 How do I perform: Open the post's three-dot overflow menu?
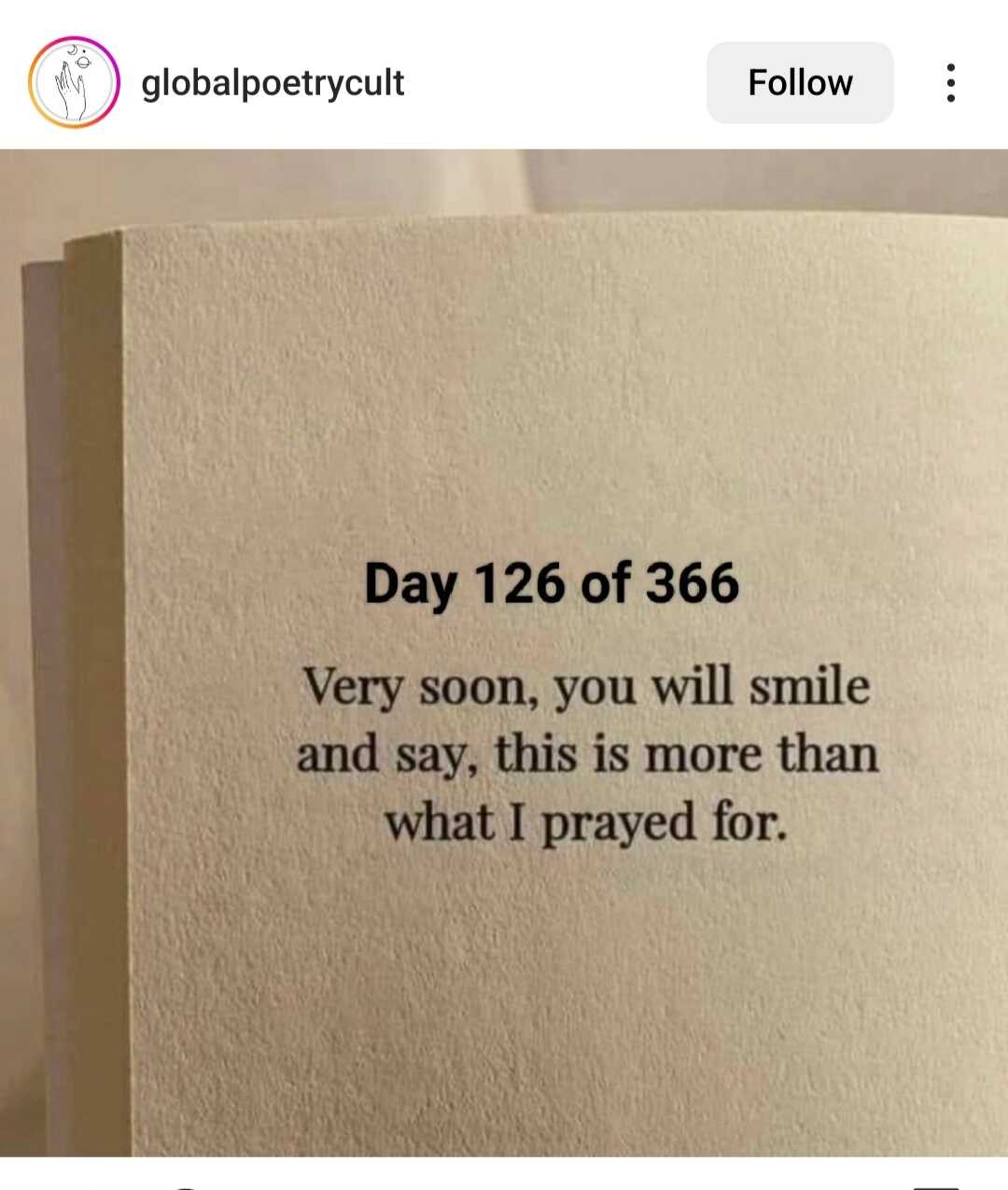click(950, 82)
